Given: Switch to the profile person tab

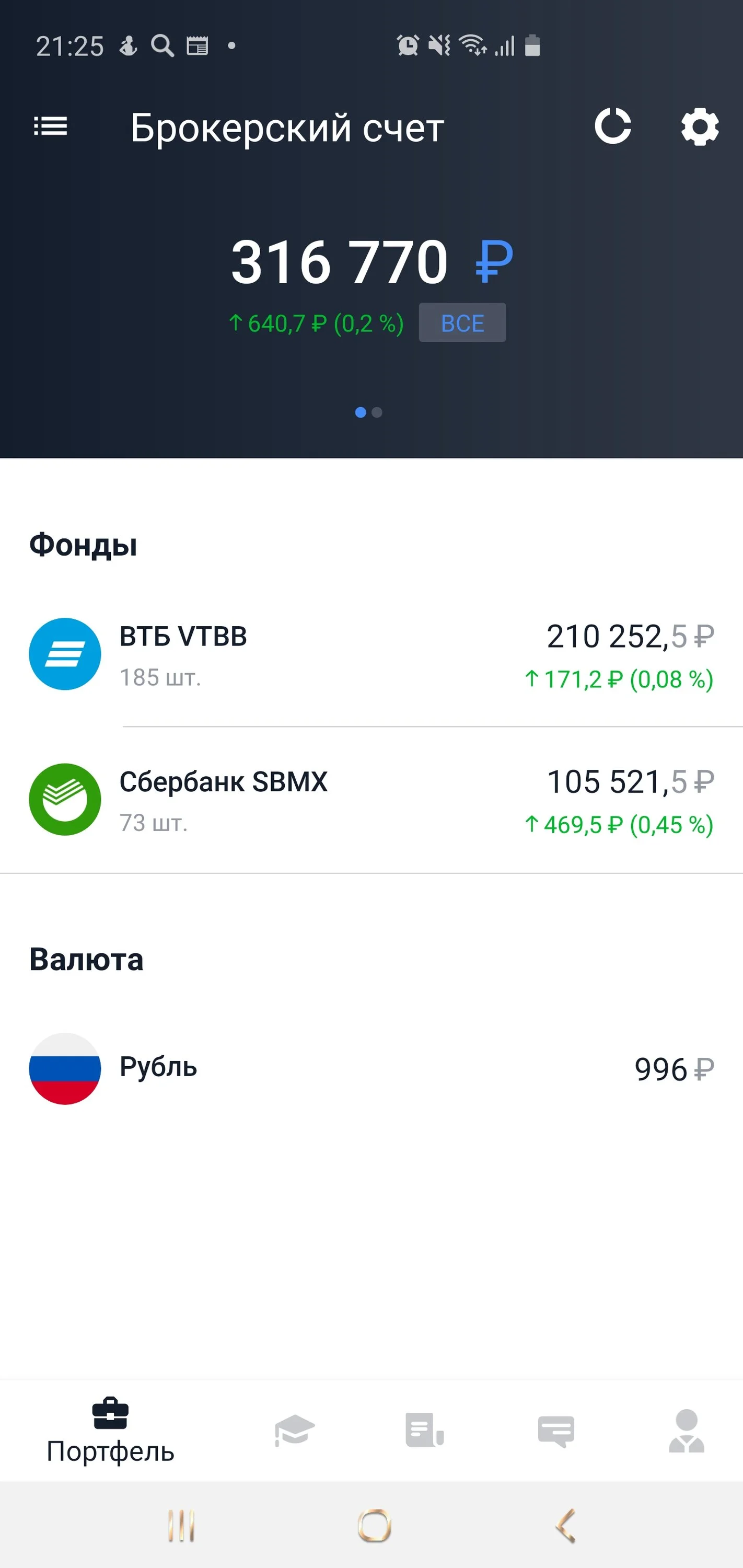Looking at the screenshot, I should tap(687, 1430).
